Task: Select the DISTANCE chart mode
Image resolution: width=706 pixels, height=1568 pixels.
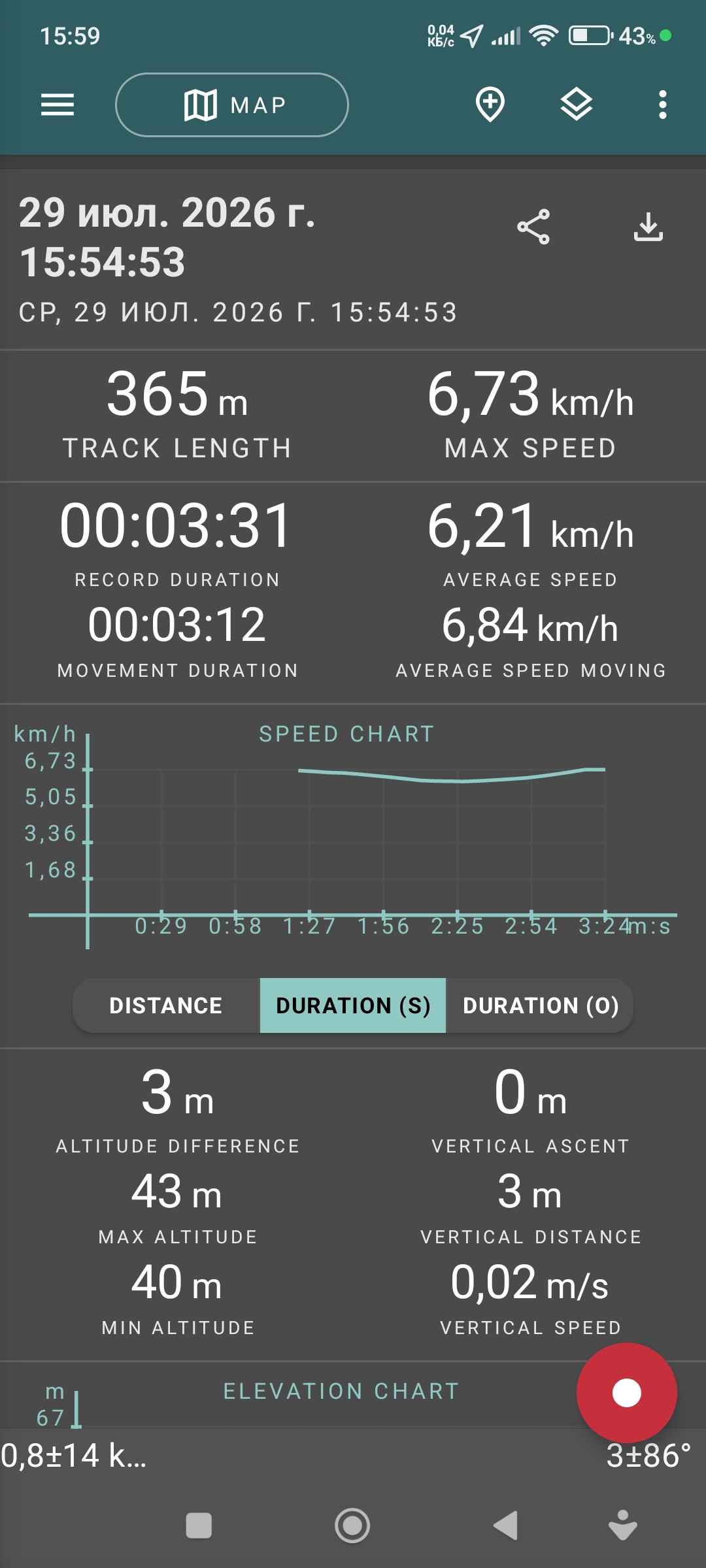Action: point(166,1005)
